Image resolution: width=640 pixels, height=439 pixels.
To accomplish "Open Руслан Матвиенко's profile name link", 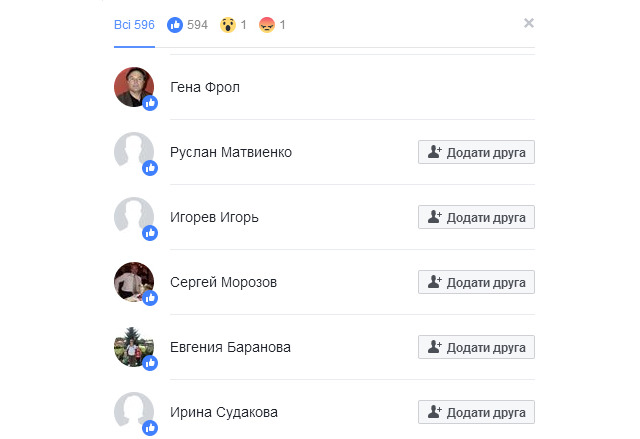I will [231, 152].
